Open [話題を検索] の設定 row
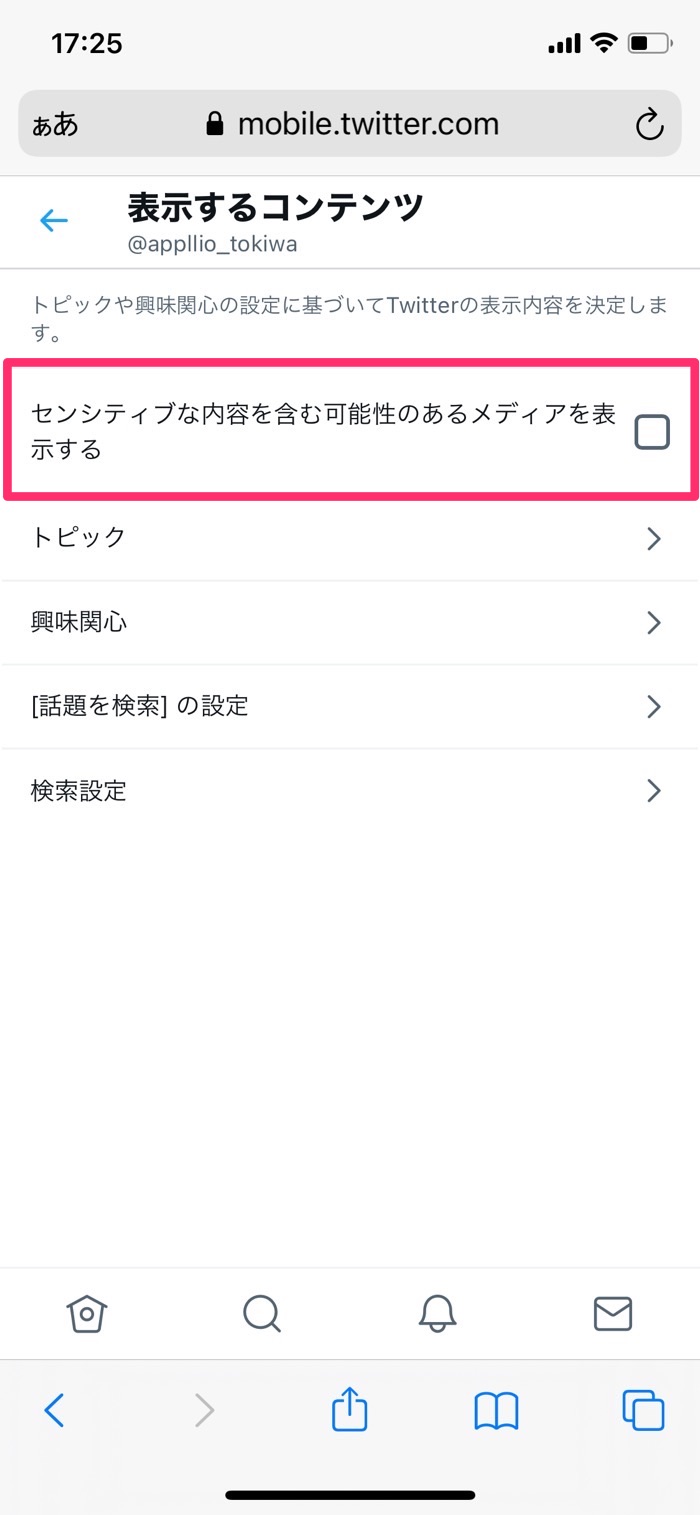This screenshot has height=1515, width=700. click(x=350, y=707)
